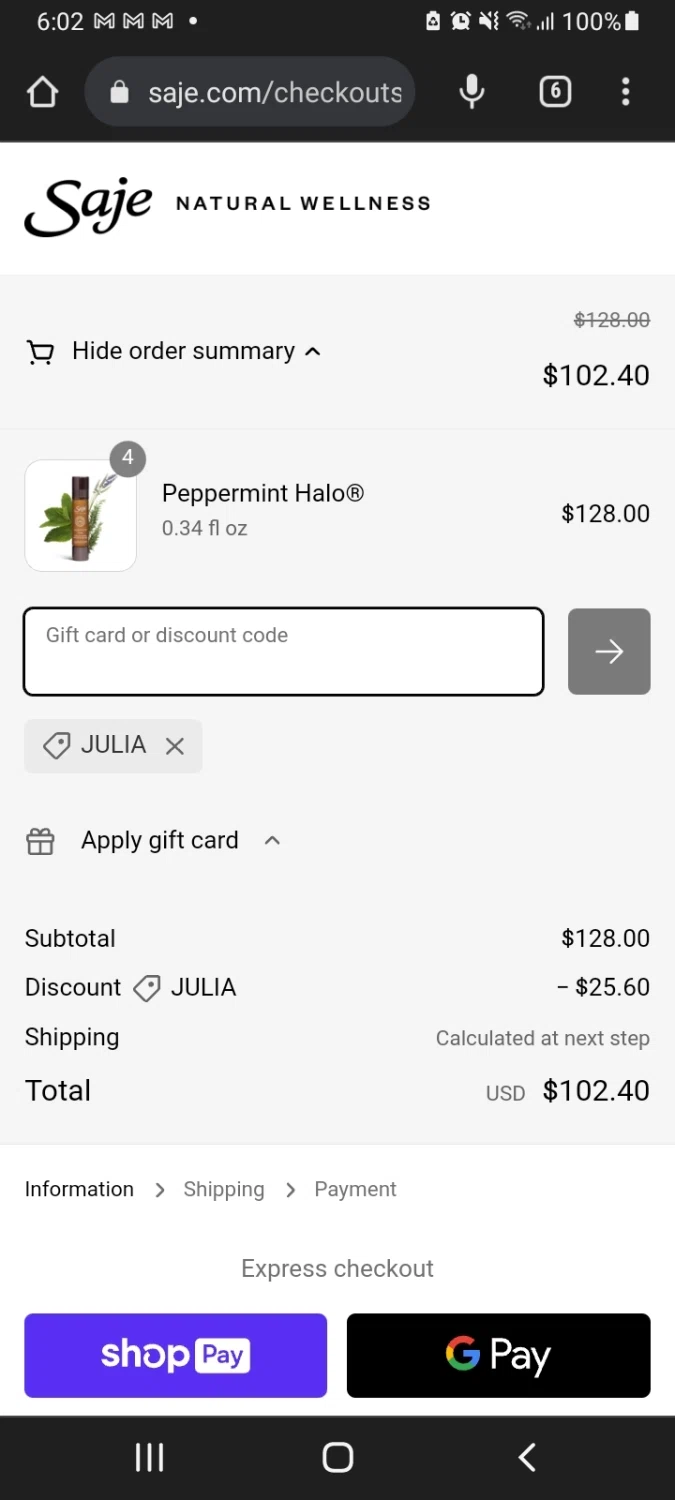Go back with the system back button
675x1500 pixels.
(x=527, y=1457)
